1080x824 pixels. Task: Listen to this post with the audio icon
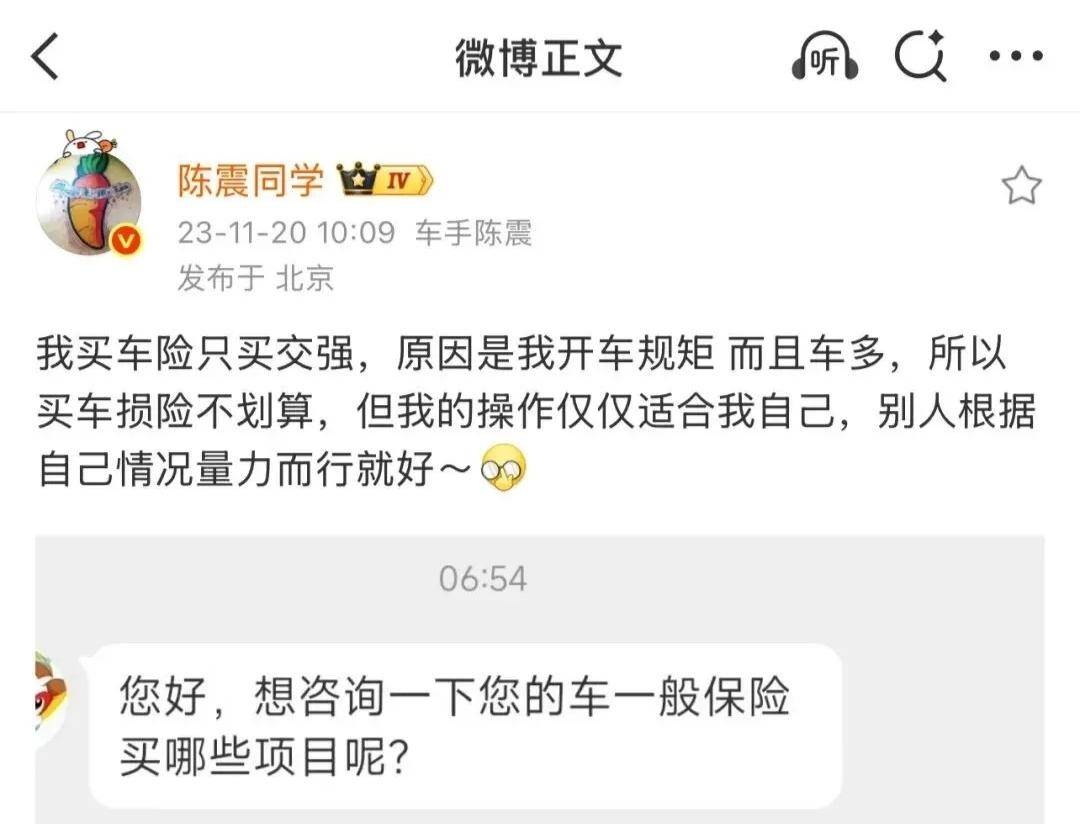pos(824,57)
